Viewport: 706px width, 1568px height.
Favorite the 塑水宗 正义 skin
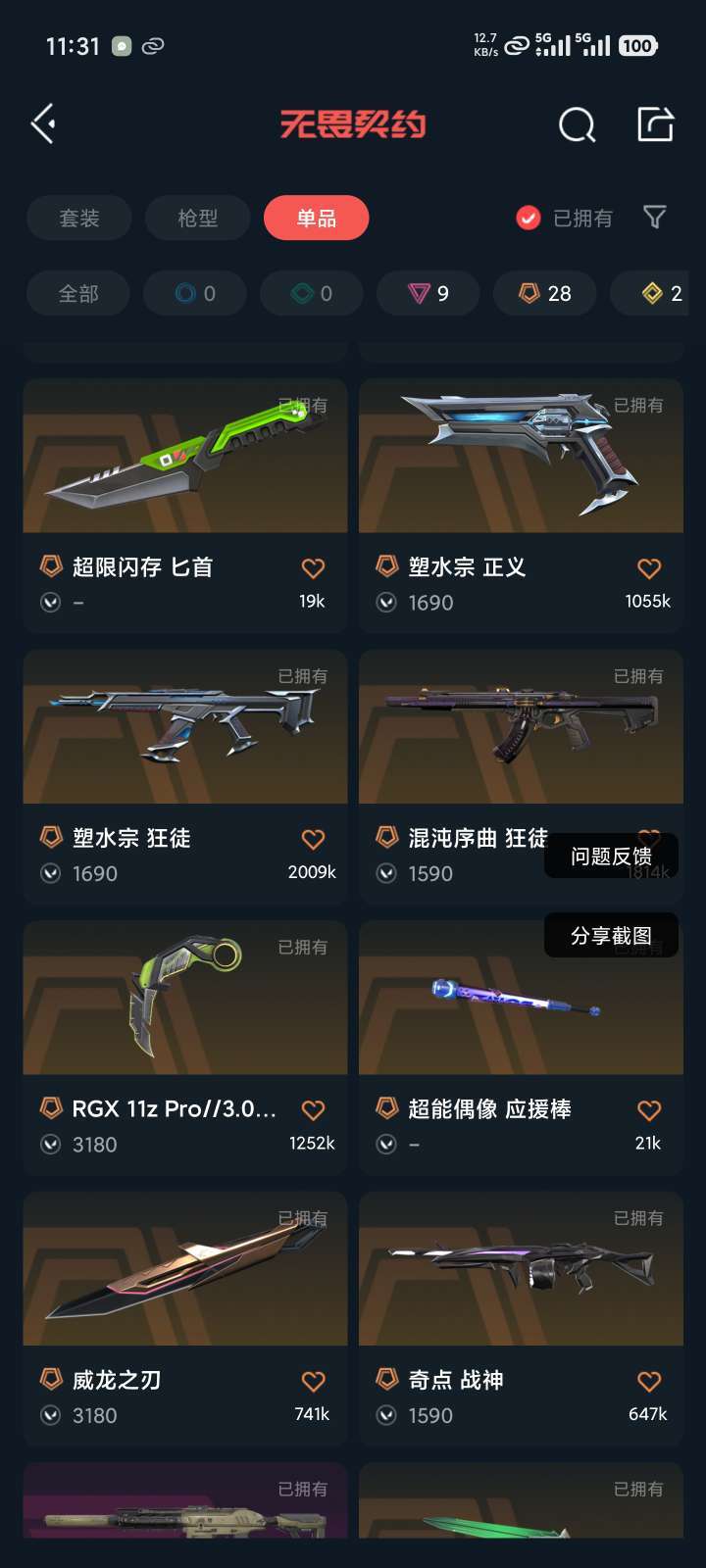[x=649, y=568]
